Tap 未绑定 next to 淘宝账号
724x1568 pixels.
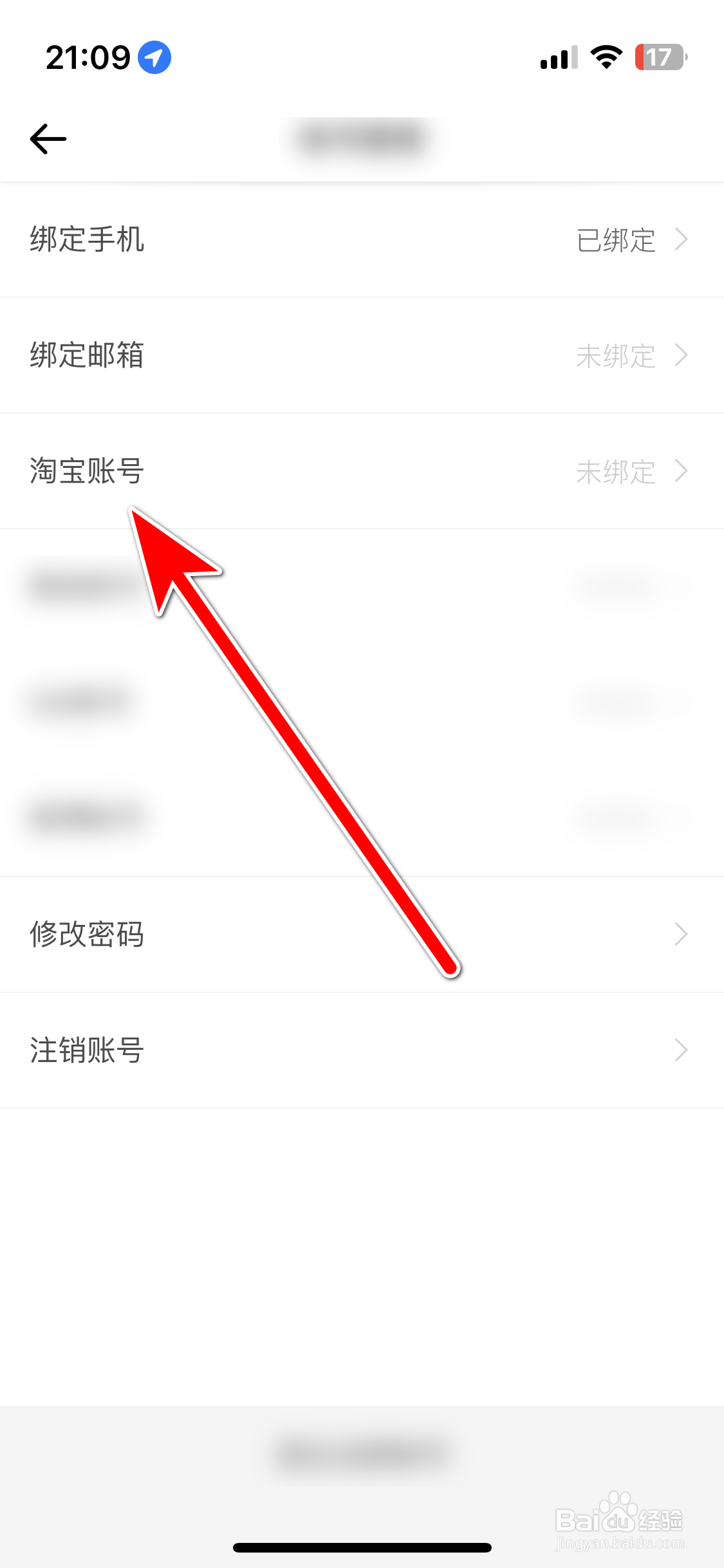pos(615,472)
